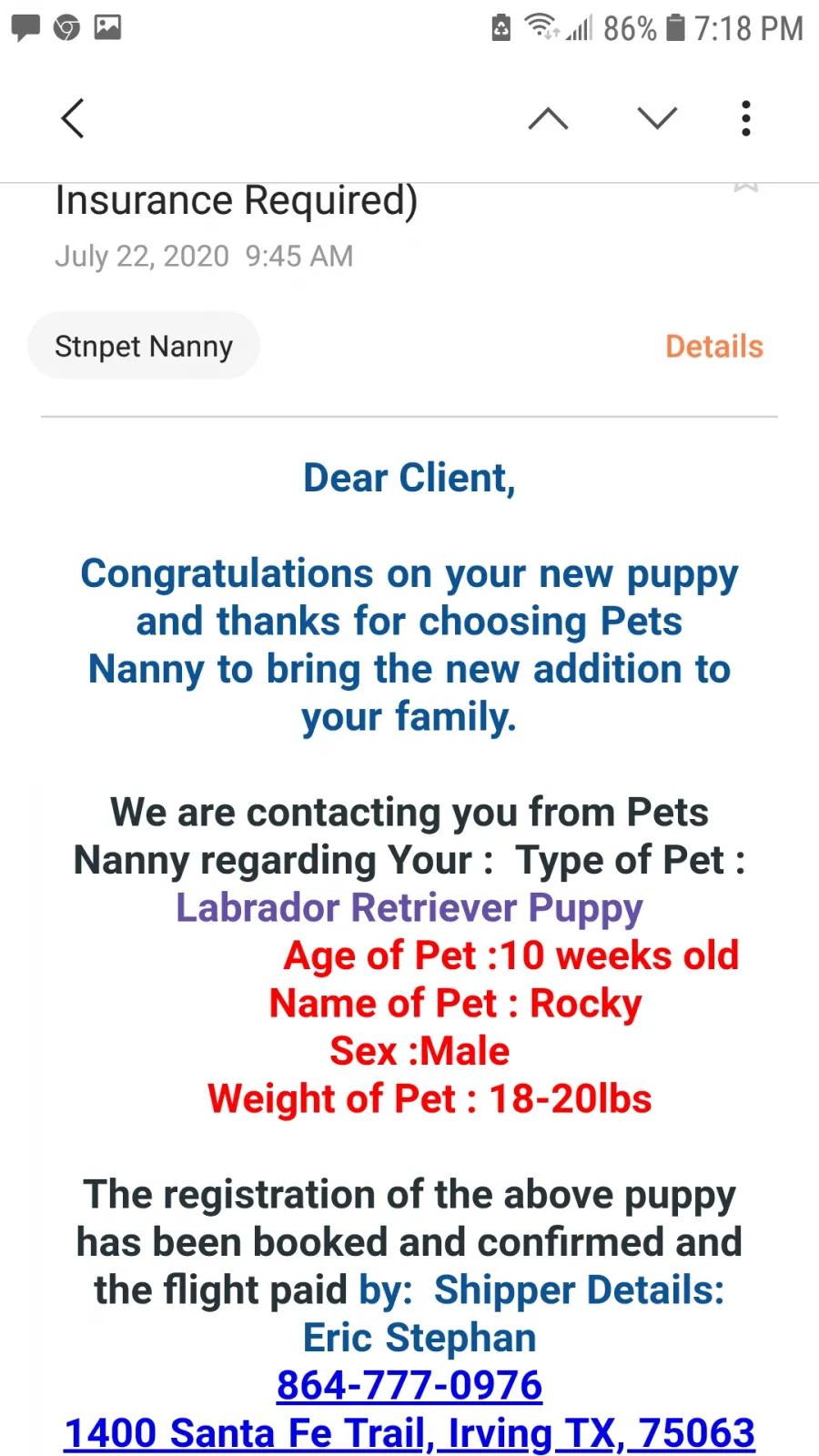Open the three-dot overflow menu
The image size is (819, 1456).
click(746, 118)
